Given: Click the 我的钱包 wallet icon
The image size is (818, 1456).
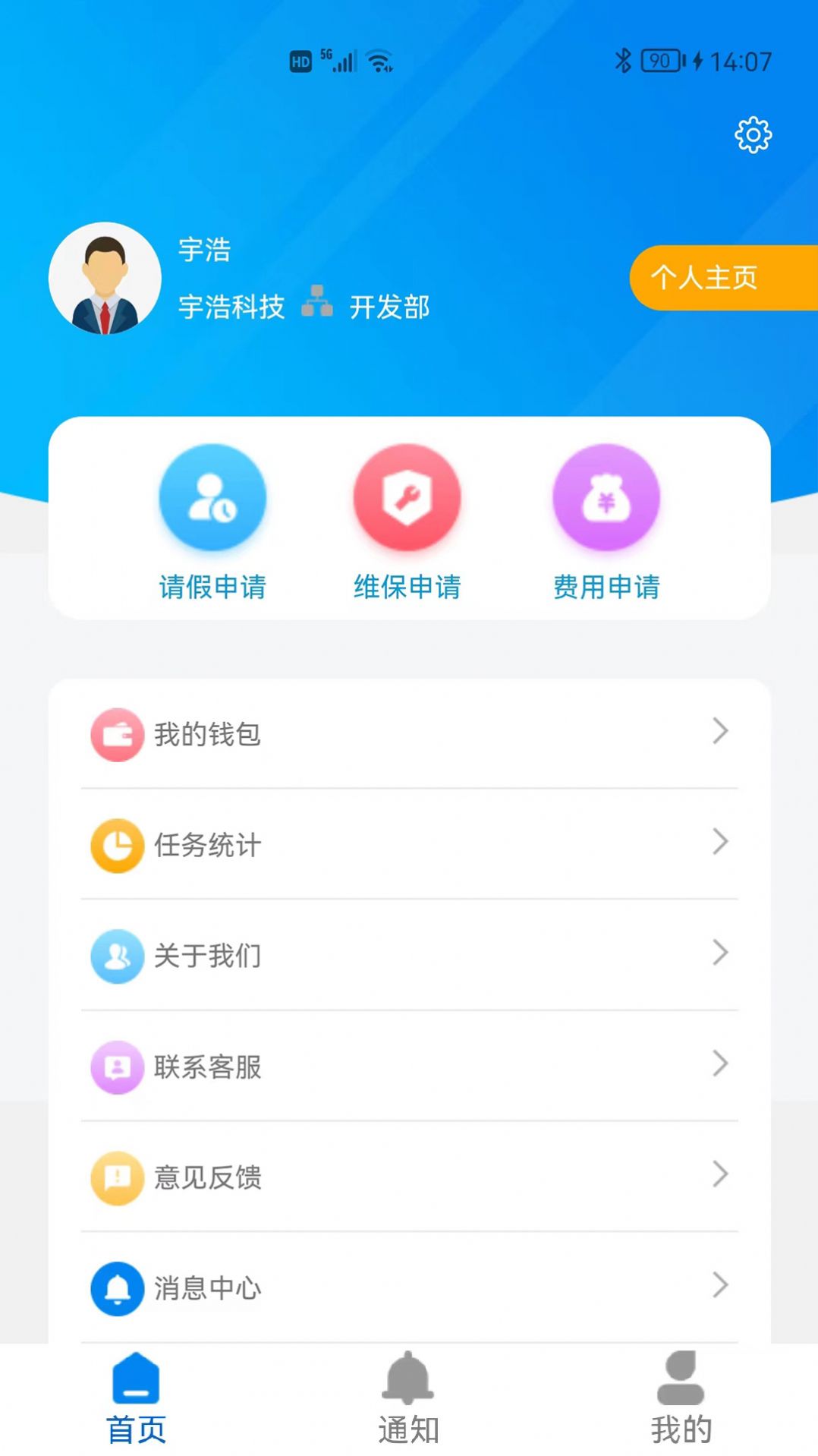Looking at the screenshot, I should coord(117,734).
